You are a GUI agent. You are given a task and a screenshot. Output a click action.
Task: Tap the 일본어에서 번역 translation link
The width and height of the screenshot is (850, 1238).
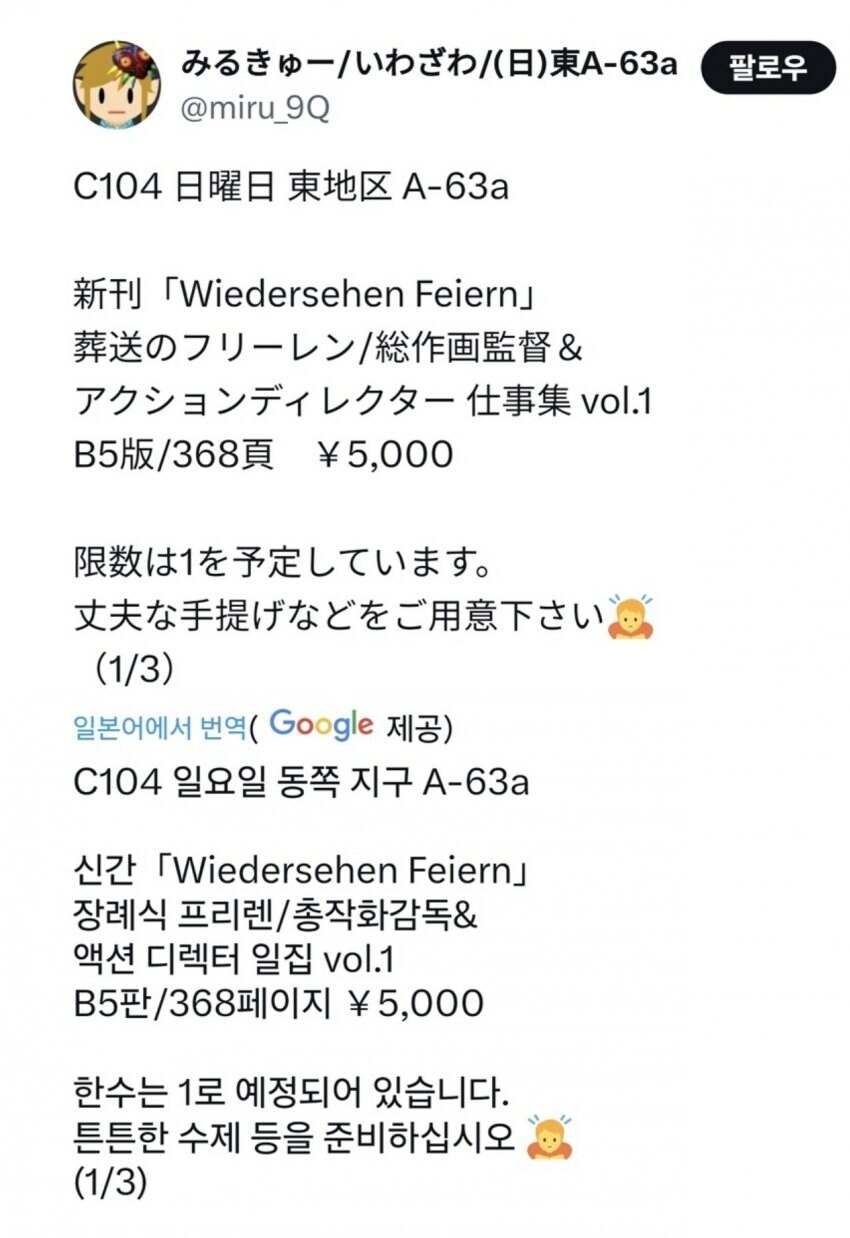click(160, 727)
